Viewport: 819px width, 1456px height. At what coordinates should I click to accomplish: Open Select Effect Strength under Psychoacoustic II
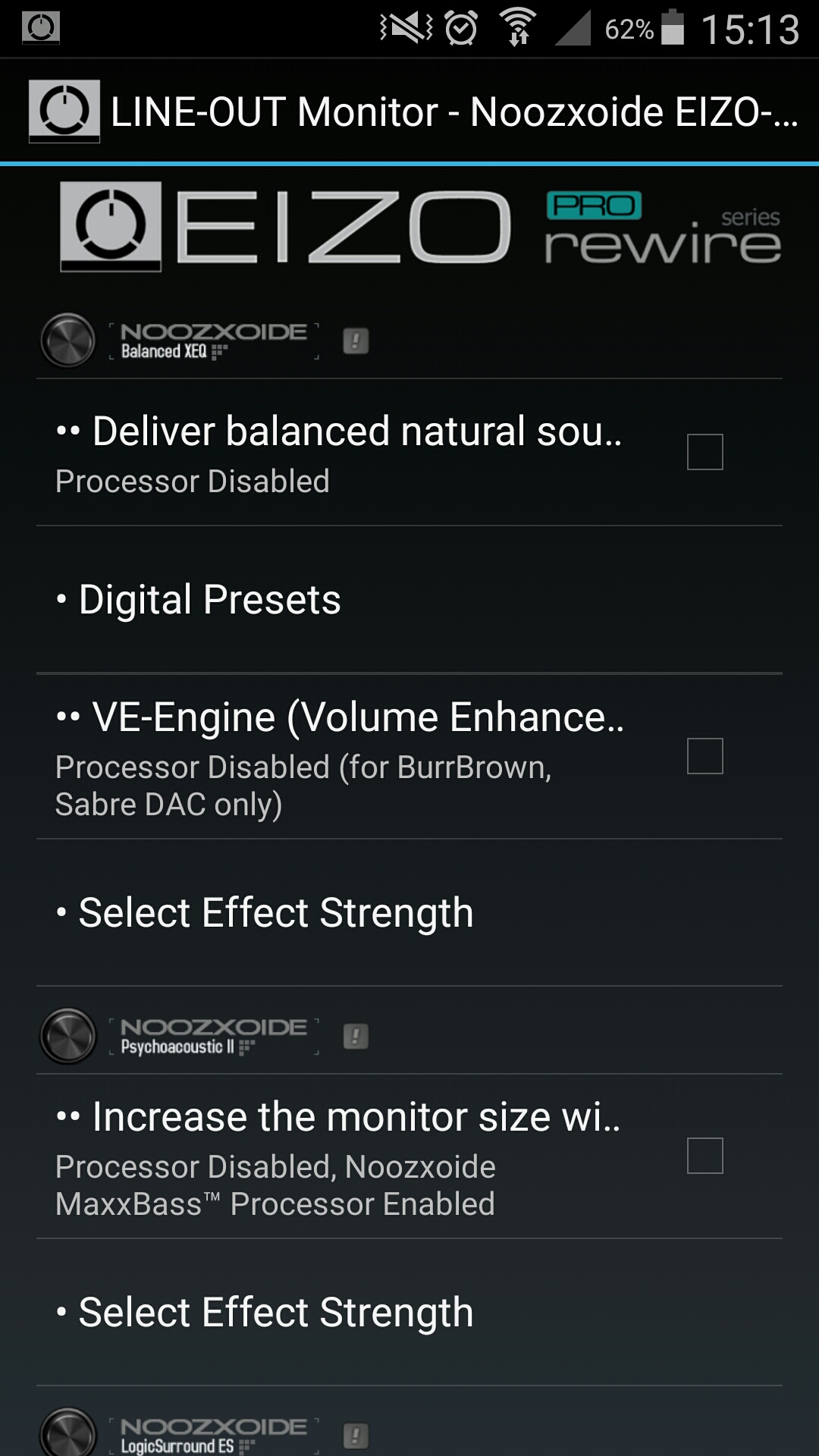coord(409,1313)
